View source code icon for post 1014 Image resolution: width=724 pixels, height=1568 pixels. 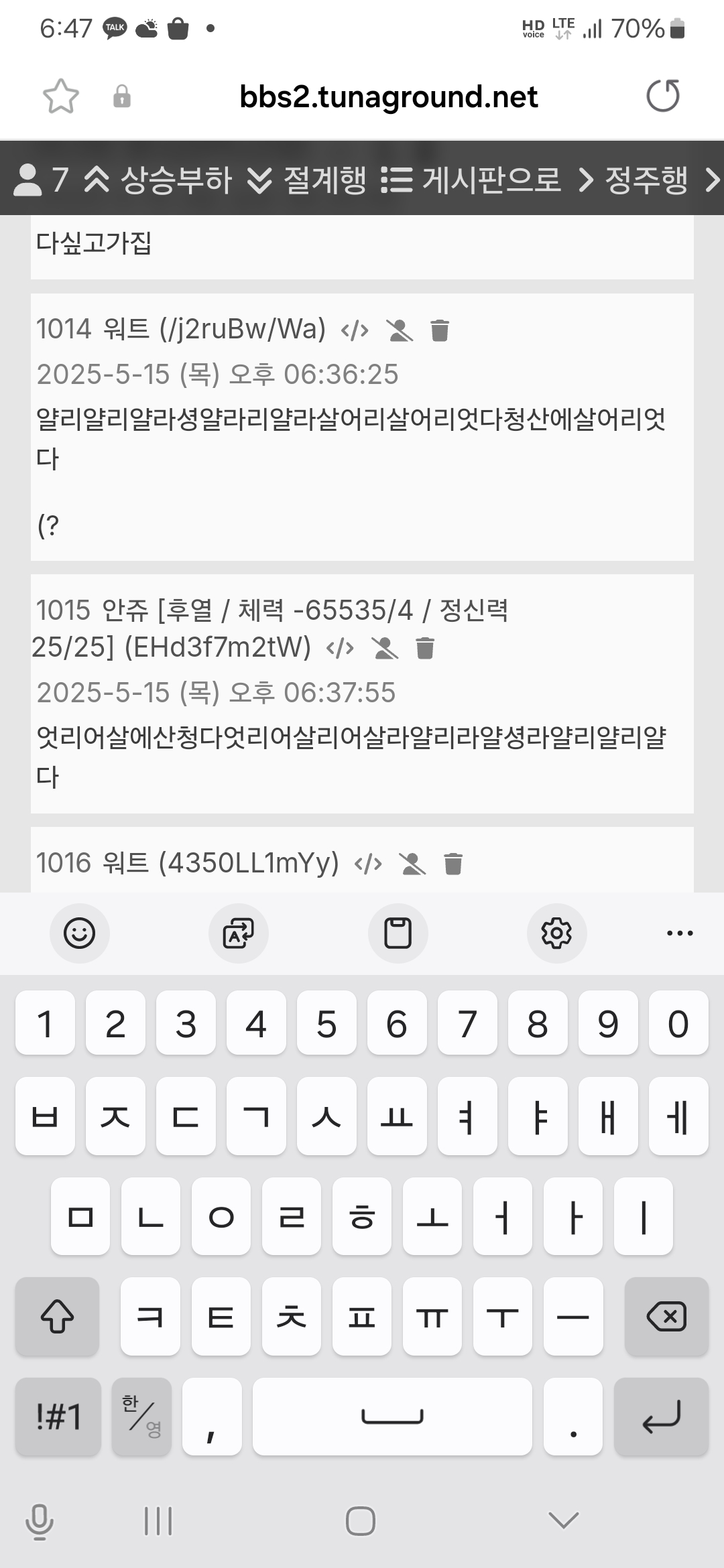(x=355, y=330)
